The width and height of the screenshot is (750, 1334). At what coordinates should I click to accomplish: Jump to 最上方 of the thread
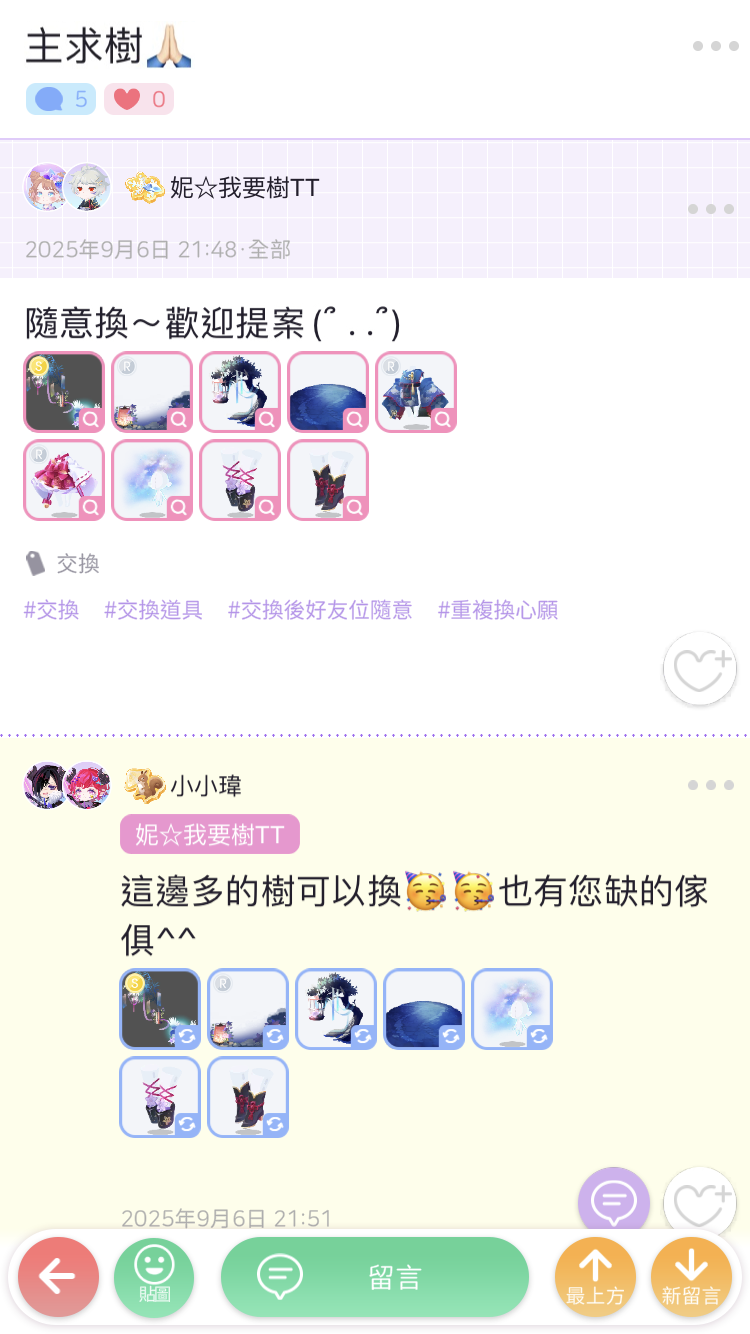coord(595,1277)
